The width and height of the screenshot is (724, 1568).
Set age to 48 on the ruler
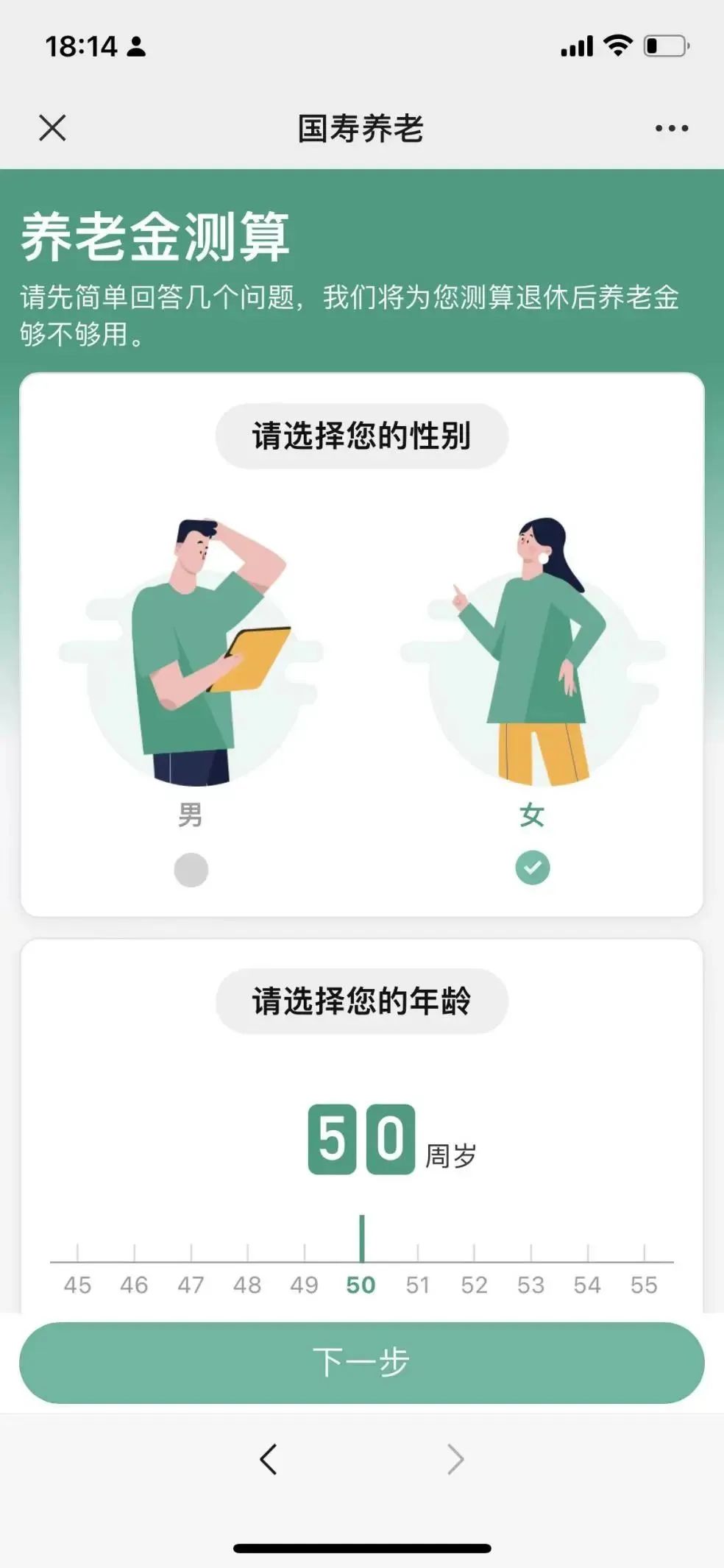tap(247, 1284)
